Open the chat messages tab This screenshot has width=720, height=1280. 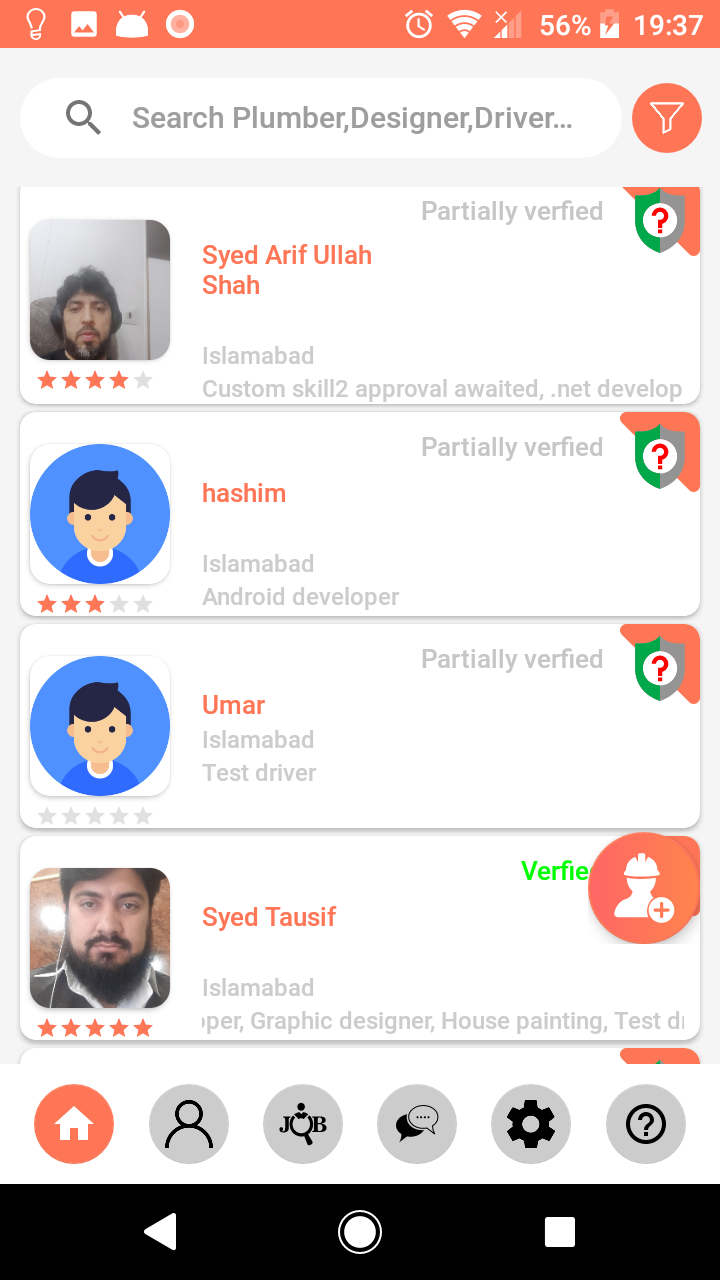click(x=417, y=1124)
